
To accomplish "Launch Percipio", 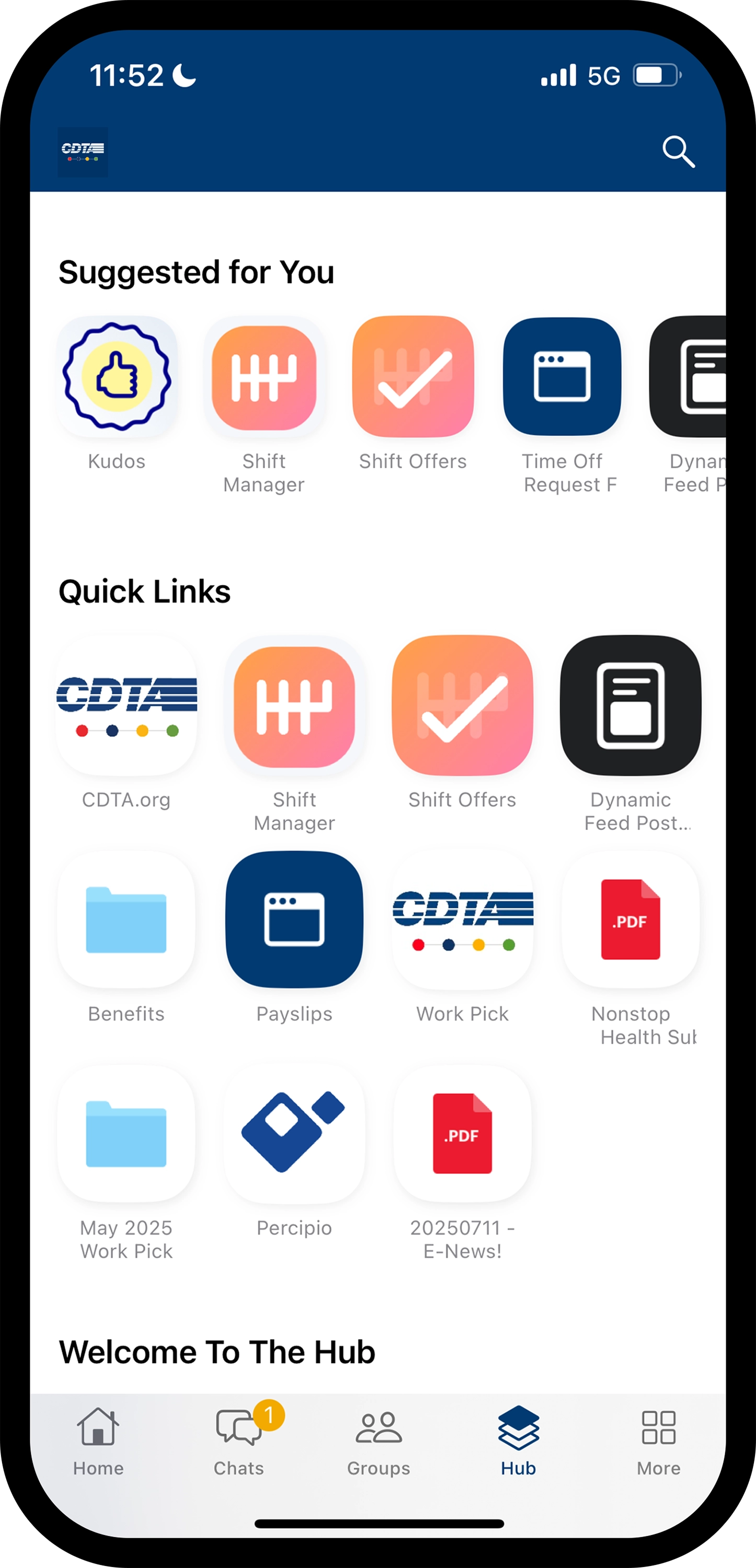I will 294,1134.
